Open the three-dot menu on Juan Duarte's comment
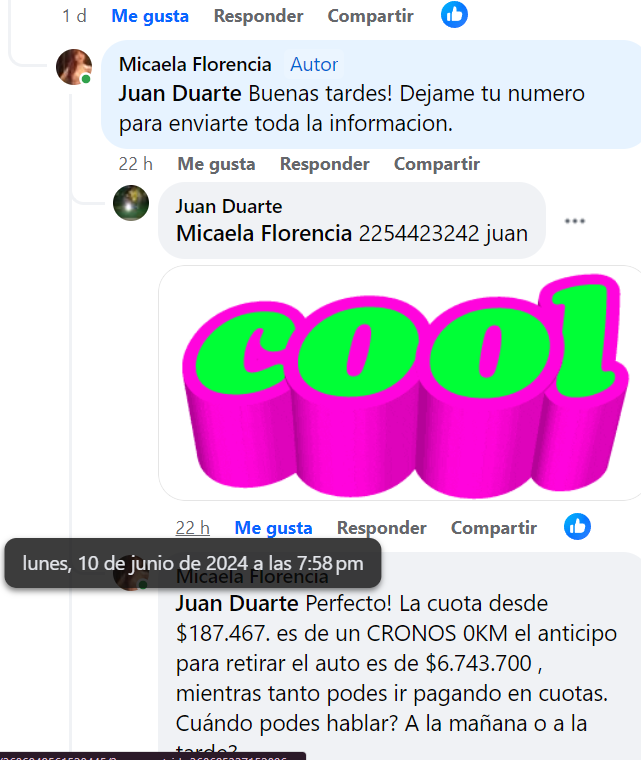The width and height of the screenshot is (641, 760). click(x=575, y=221)
